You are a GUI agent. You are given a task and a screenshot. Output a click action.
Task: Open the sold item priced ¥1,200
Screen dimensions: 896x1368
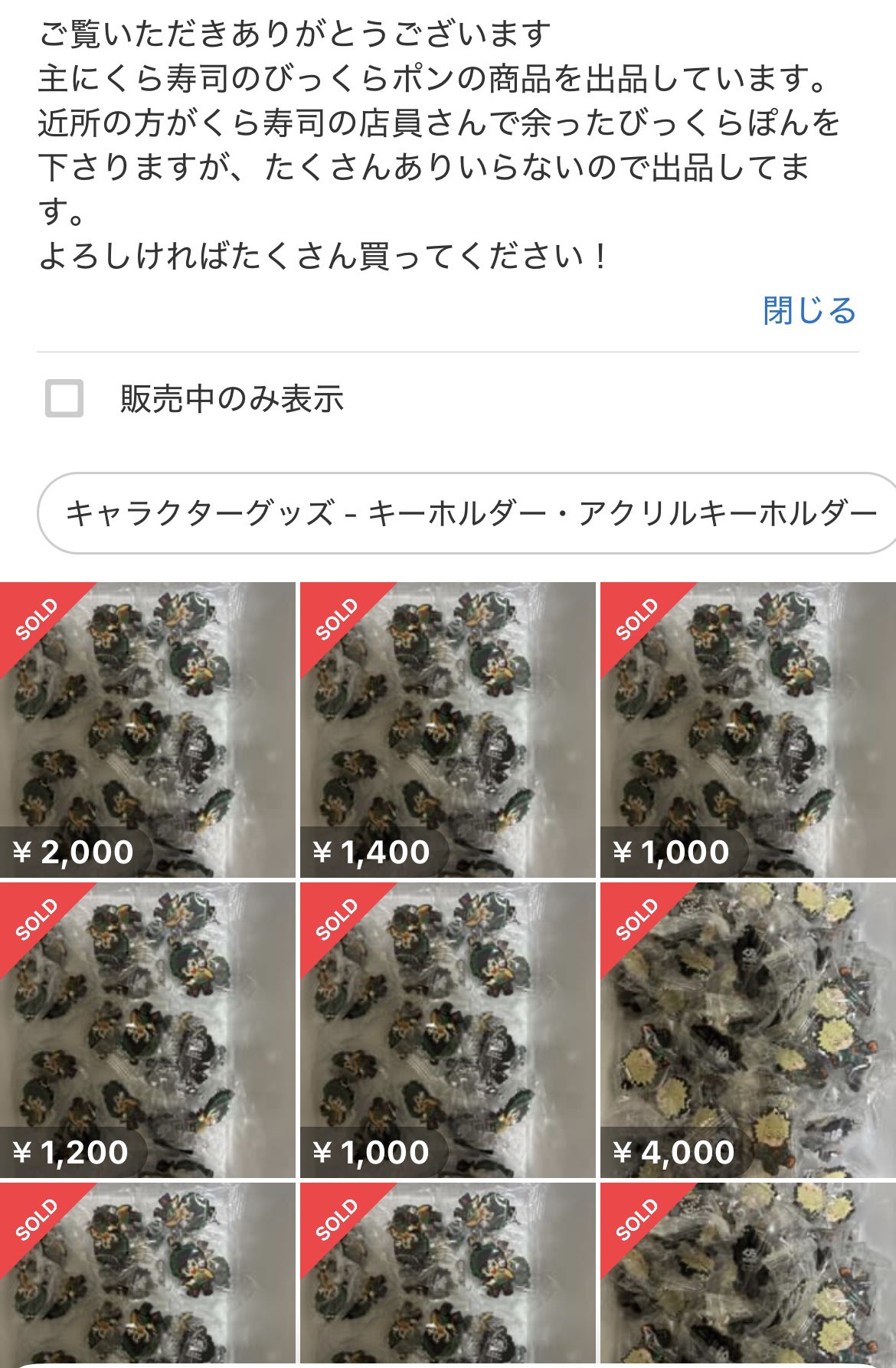[x=148, y=1029]
